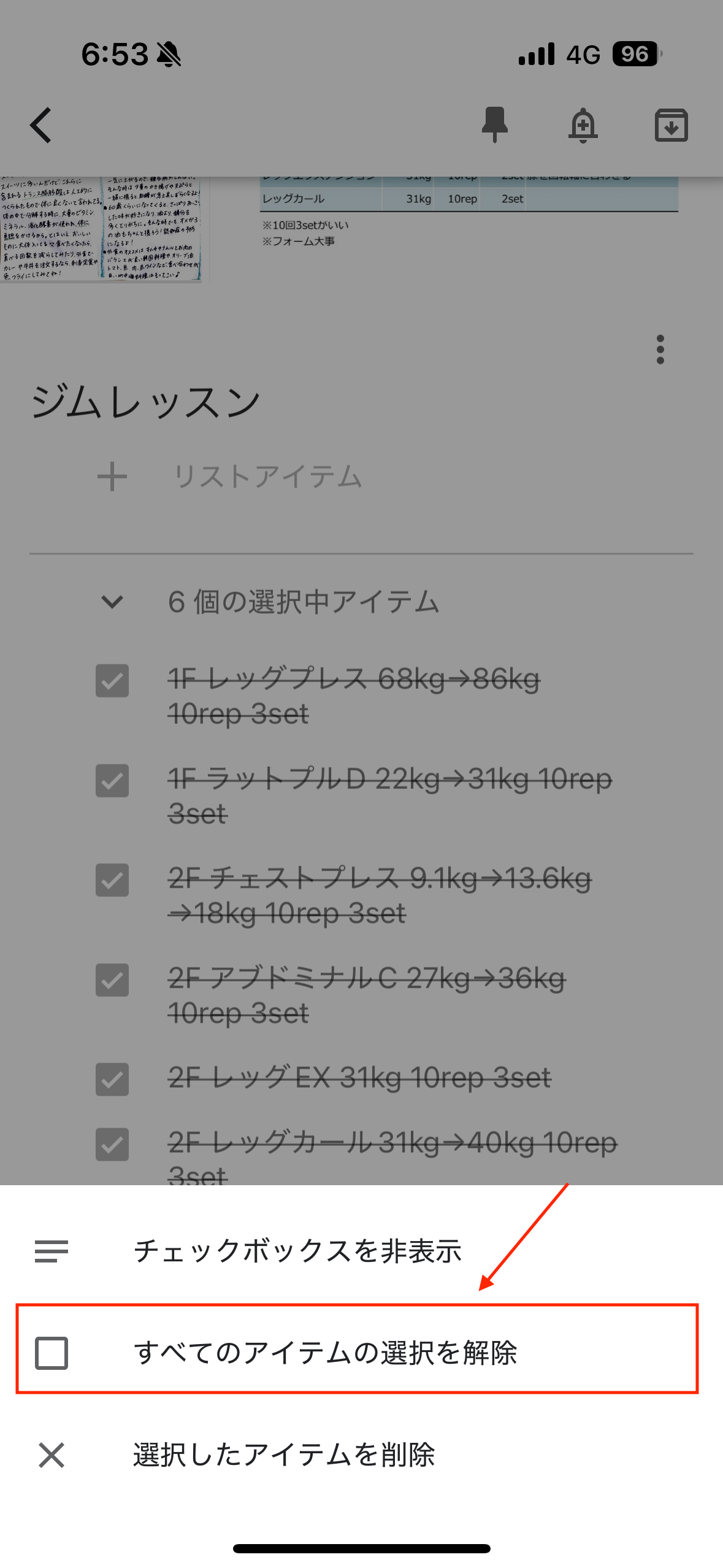Collapse the 6 個の選択中アイテム section
Viewport: 723px width, 1568px height.
[x=112, y=602]
